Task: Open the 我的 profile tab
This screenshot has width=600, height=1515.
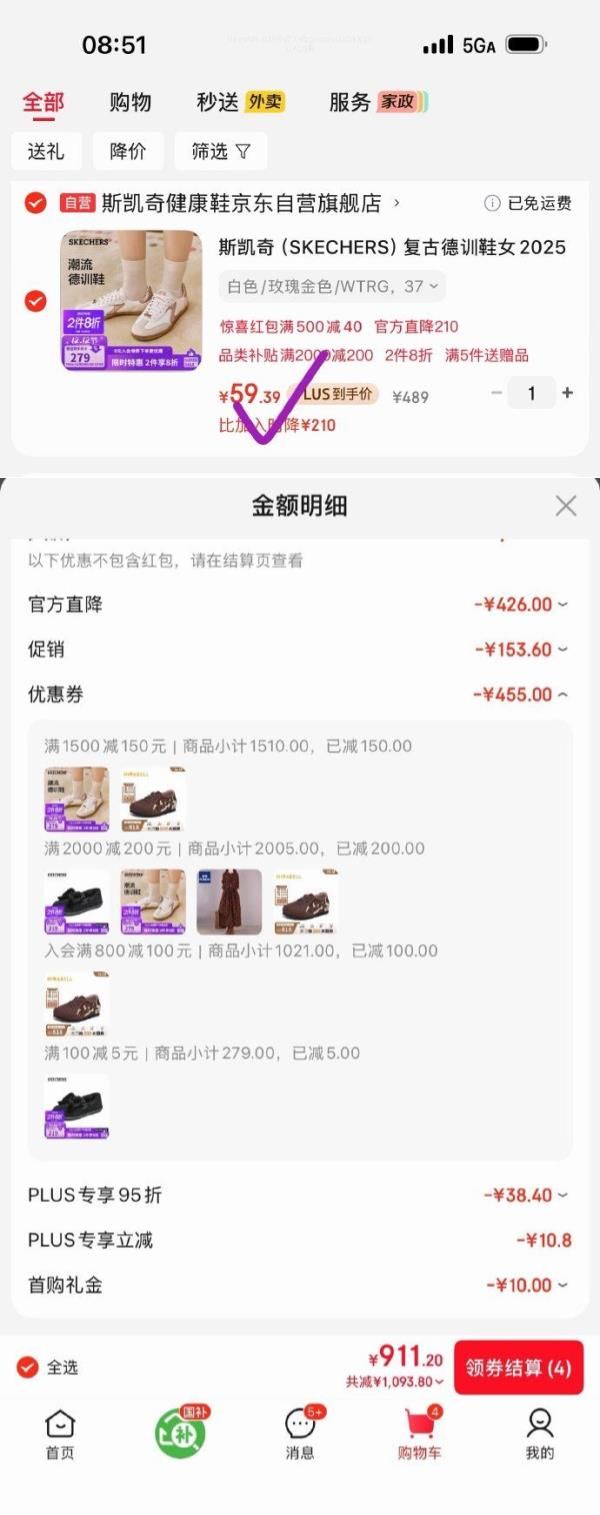Action: 540,1434
